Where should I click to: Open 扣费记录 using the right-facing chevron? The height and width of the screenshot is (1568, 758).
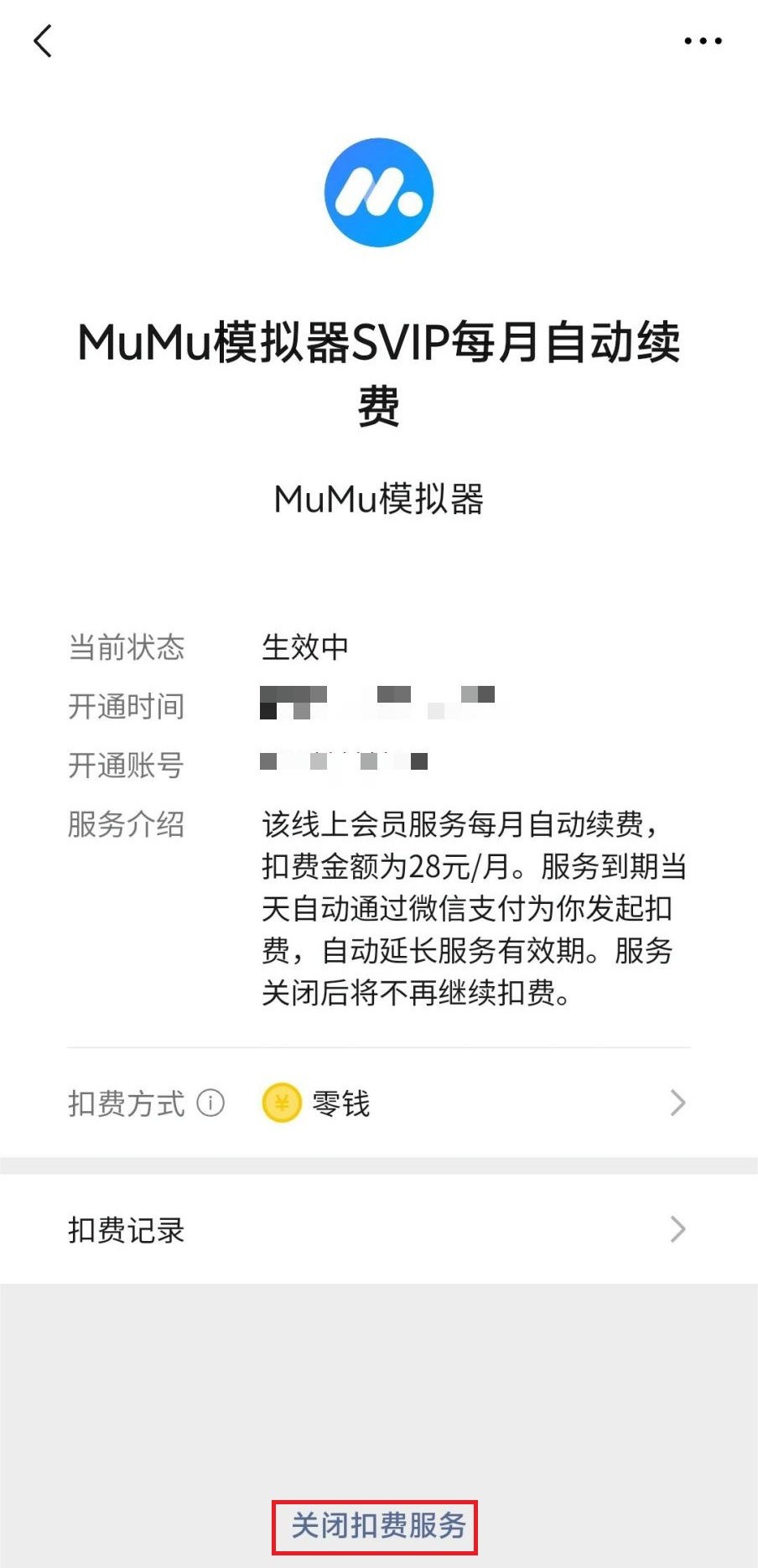tap(678, 1229)
